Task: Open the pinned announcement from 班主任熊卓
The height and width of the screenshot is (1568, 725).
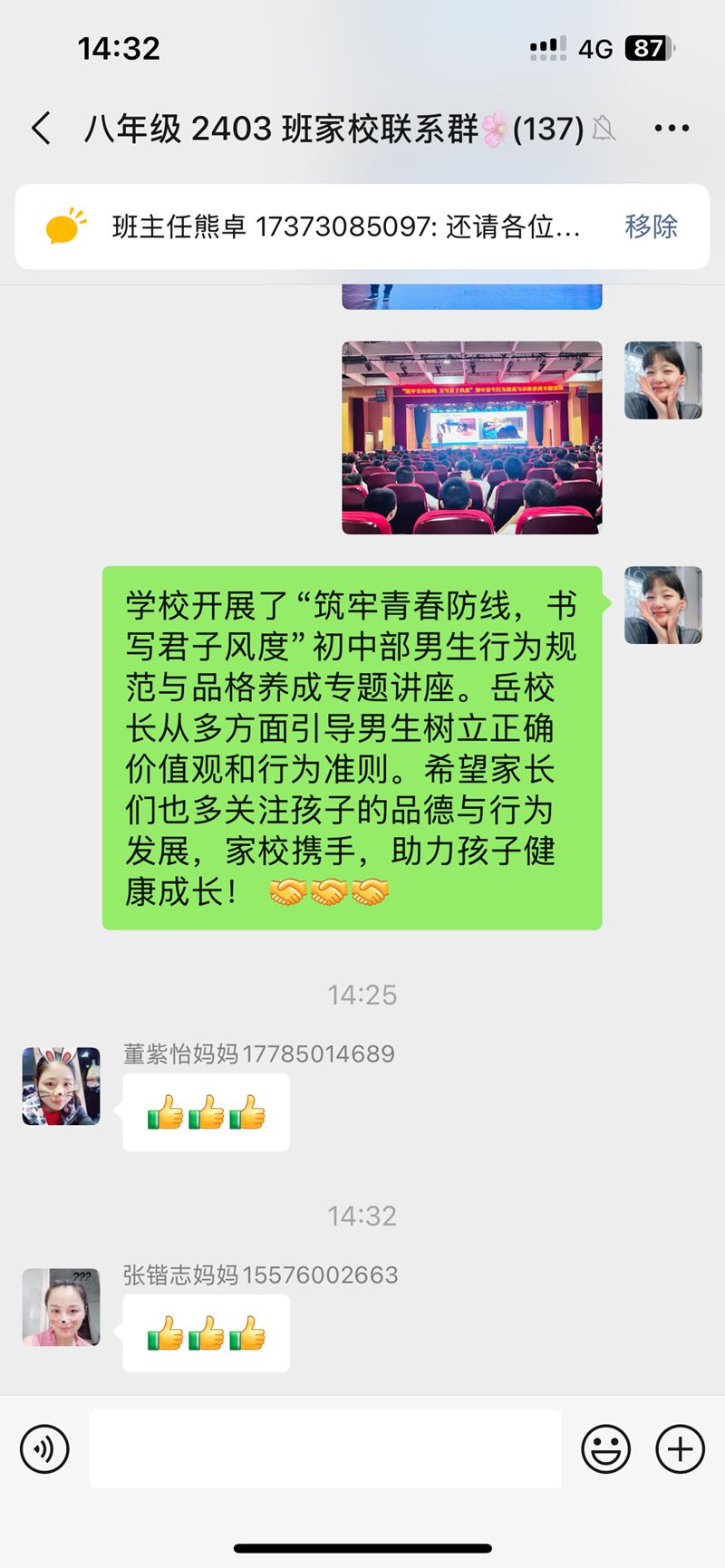Action: coord(344,226)
